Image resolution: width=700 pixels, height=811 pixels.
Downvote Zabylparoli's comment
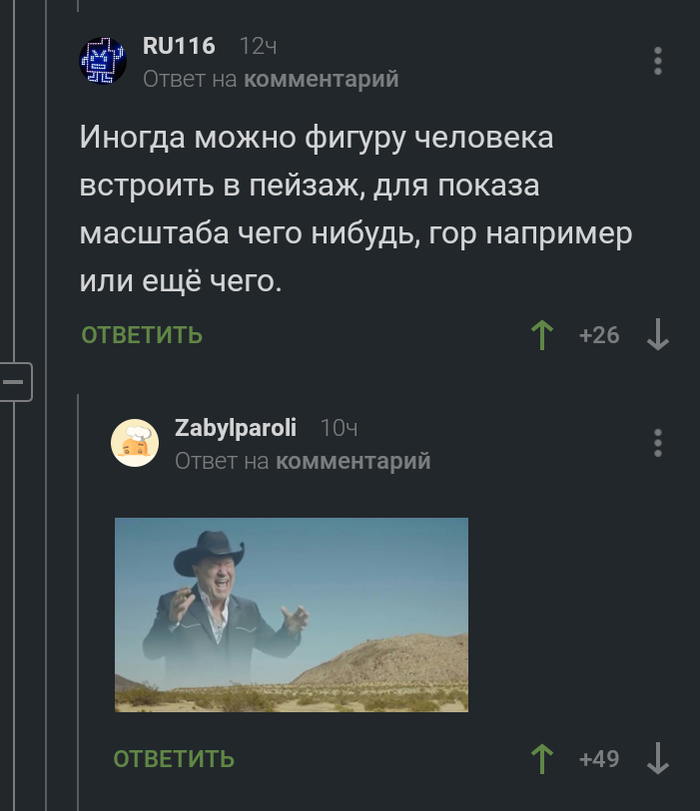tap(657, 759)
